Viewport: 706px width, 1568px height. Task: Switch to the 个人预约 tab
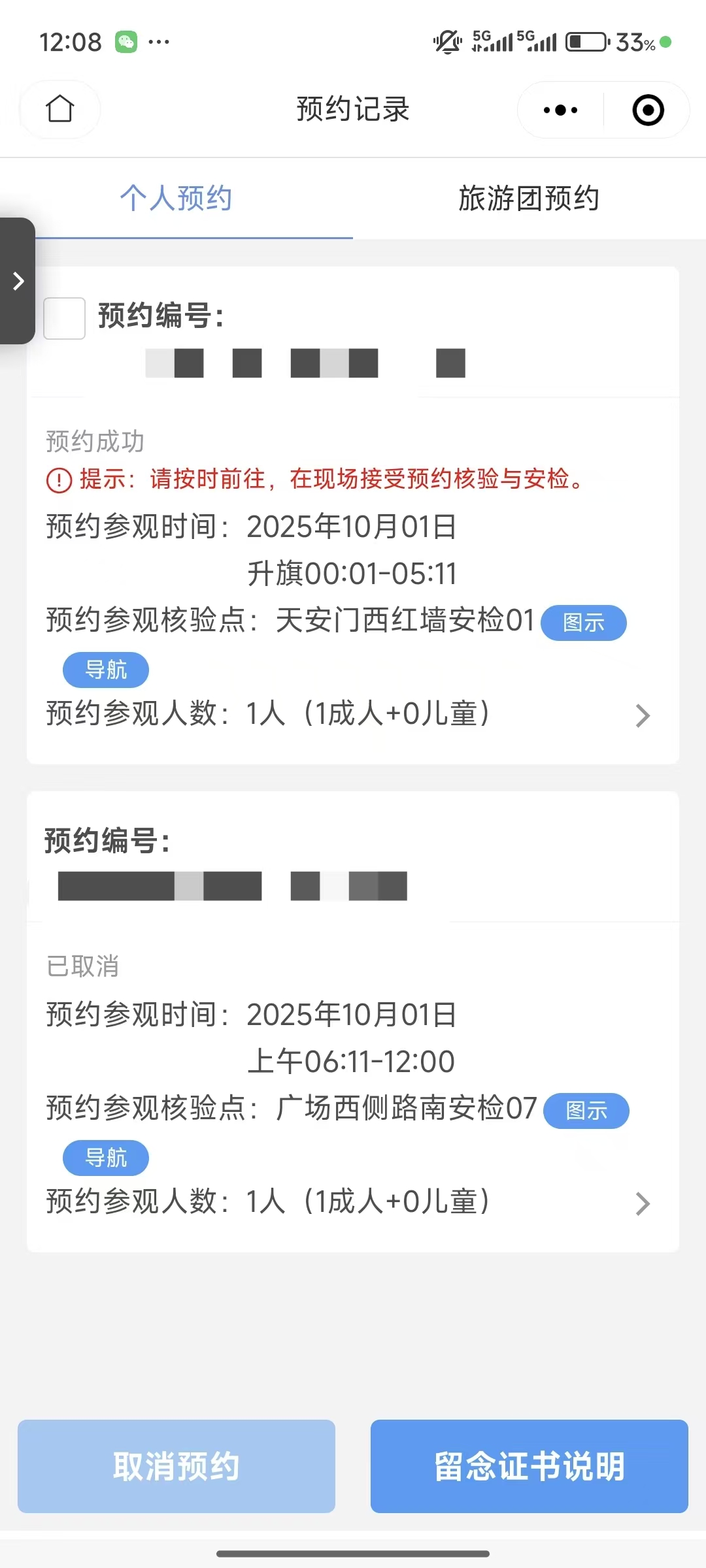(176, 198)
